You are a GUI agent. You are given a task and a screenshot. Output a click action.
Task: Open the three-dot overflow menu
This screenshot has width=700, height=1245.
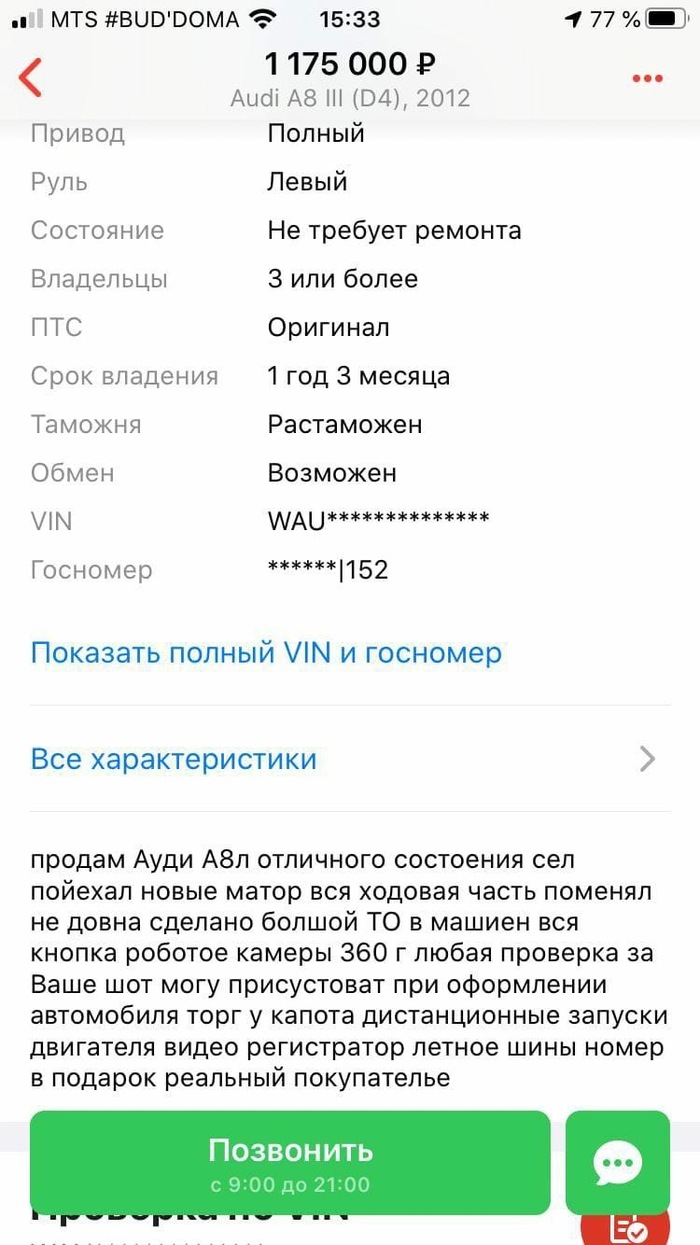coord(648,79)
